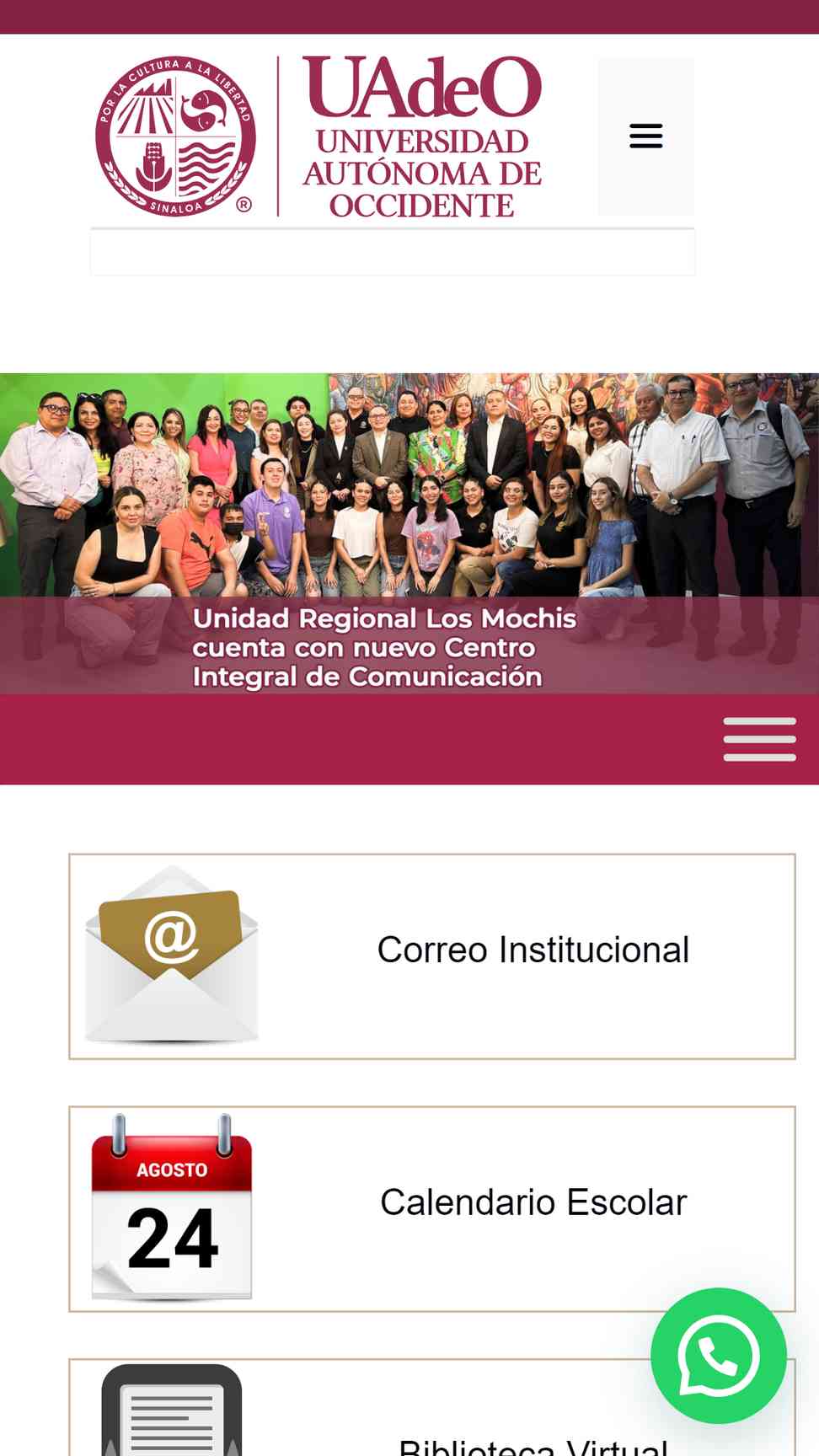Open Correo Institucional
Screen dimensions: 819x1456
coord(432,956)
